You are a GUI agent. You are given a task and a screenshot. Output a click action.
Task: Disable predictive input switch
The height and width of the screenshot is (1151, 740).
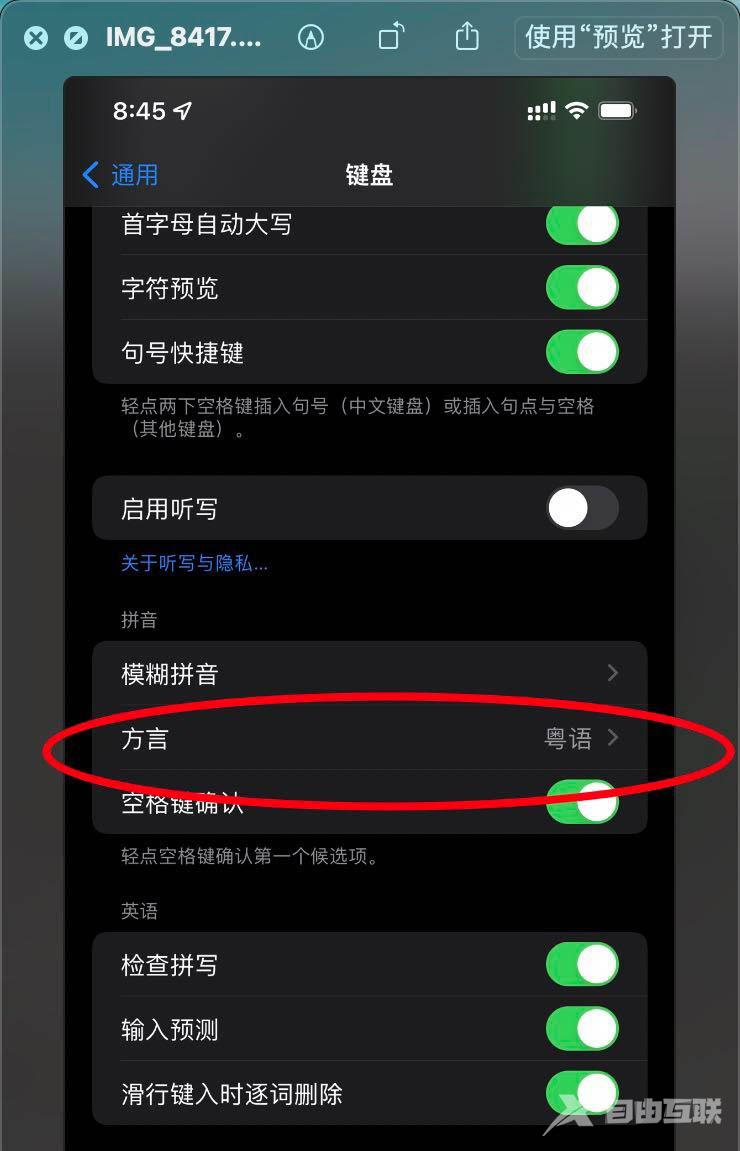coord(582,1029)
